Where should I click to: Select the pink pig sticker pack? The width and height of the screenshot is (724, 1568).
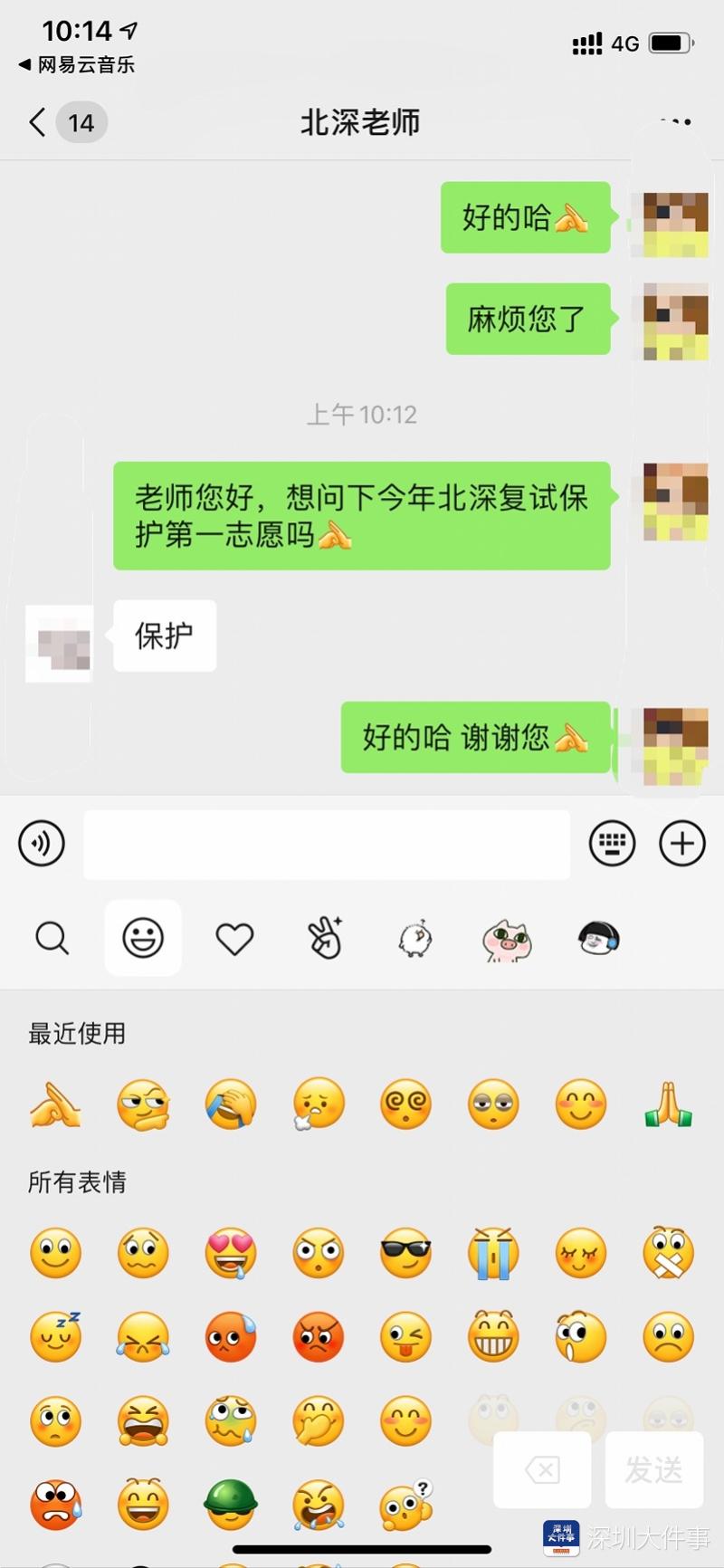coord(507,940)
